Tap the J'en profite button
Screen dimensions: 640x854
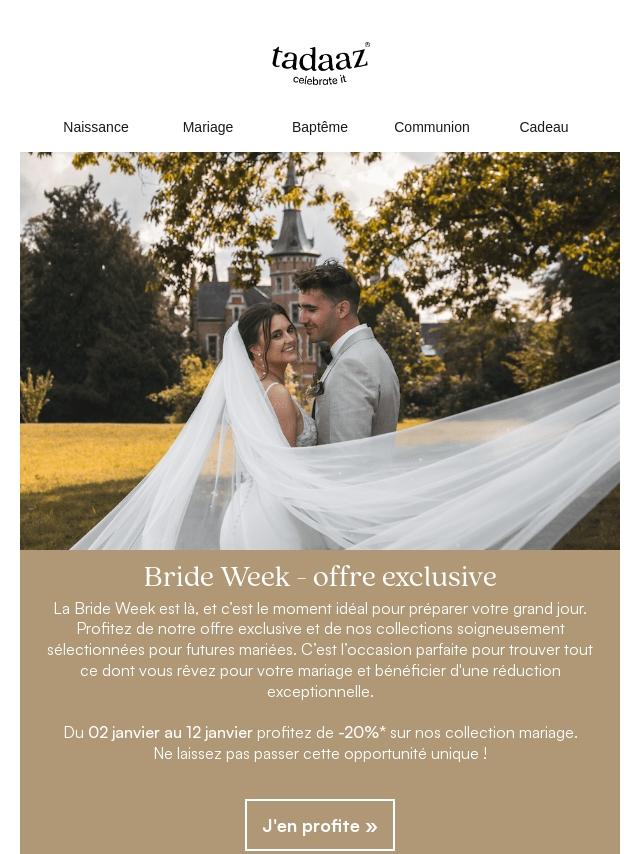320,825
